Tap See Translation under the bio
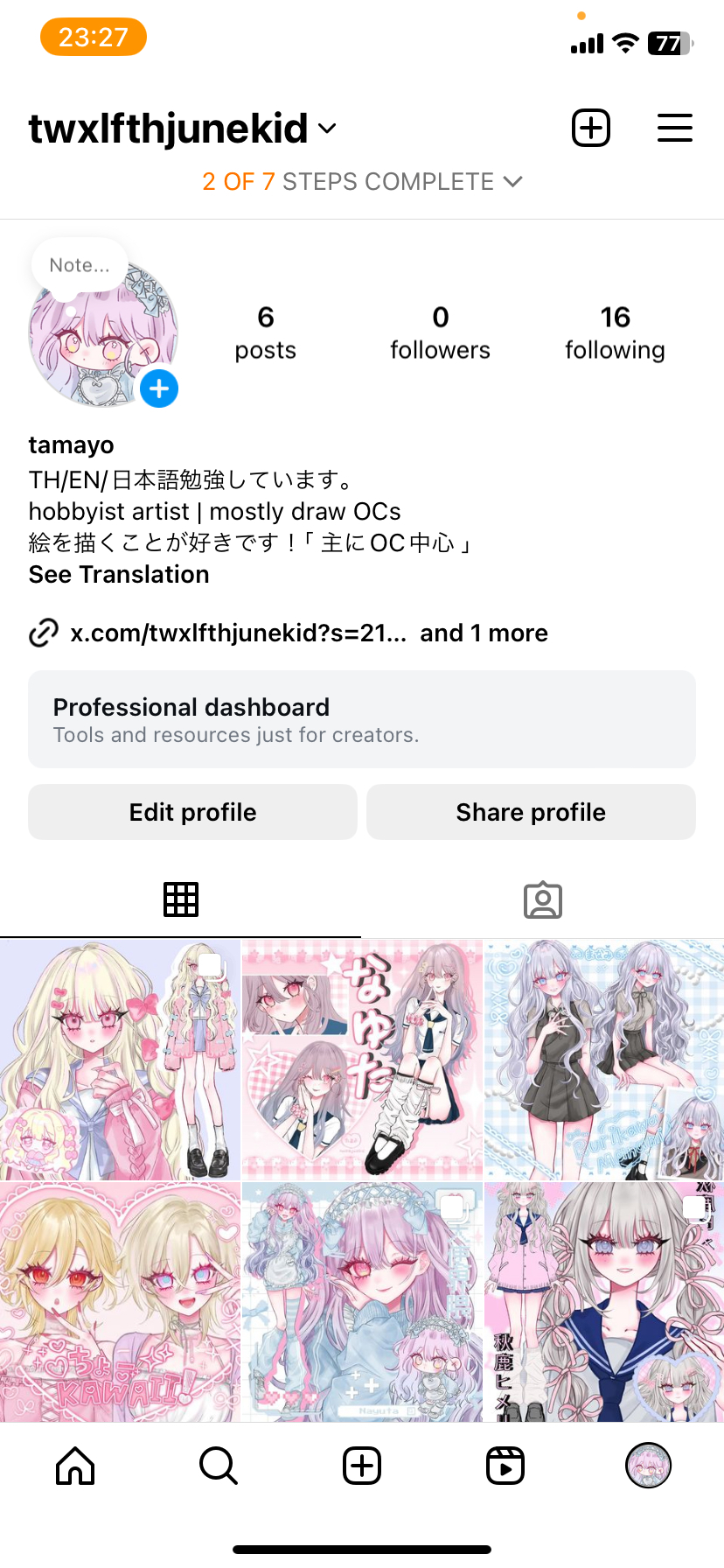 point(119,575)
